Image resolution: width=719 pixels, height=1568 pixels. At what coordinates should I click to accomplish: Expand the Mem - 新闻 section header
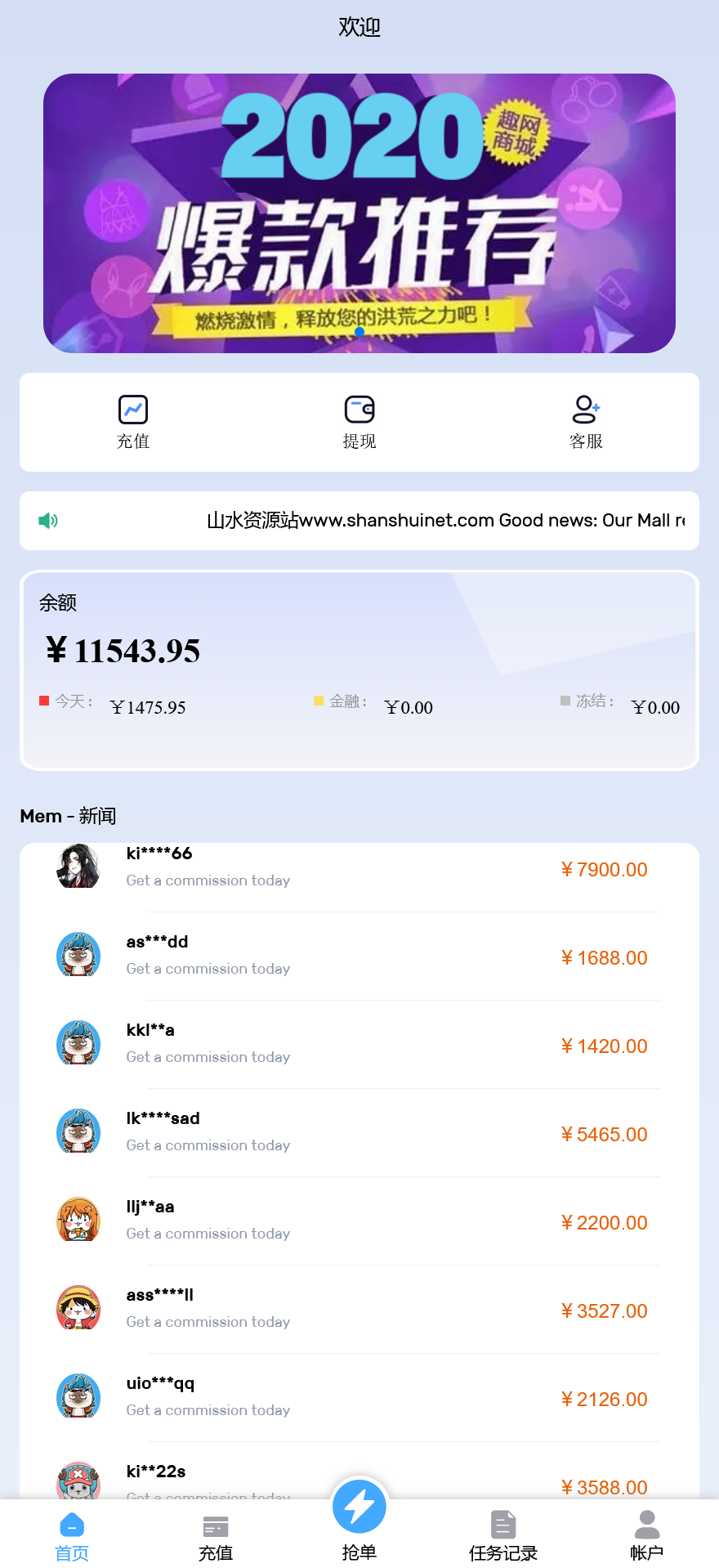pyautogui.click(x=69, y=815)
